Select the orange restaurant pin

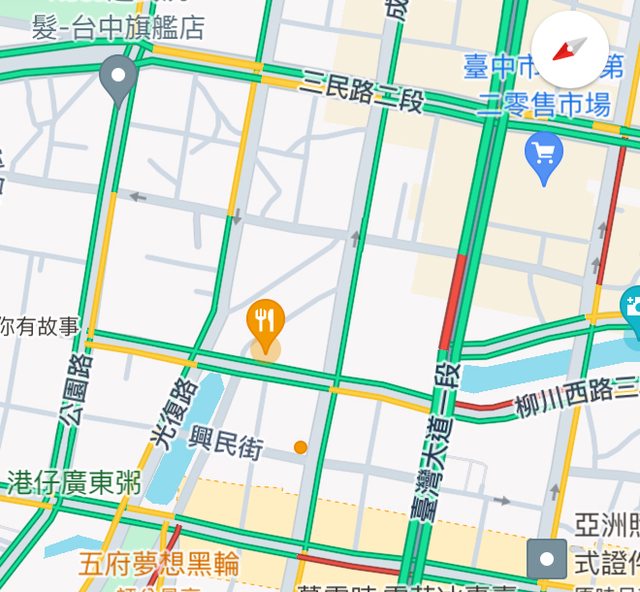pyautogui.click(x=265, y=323)
